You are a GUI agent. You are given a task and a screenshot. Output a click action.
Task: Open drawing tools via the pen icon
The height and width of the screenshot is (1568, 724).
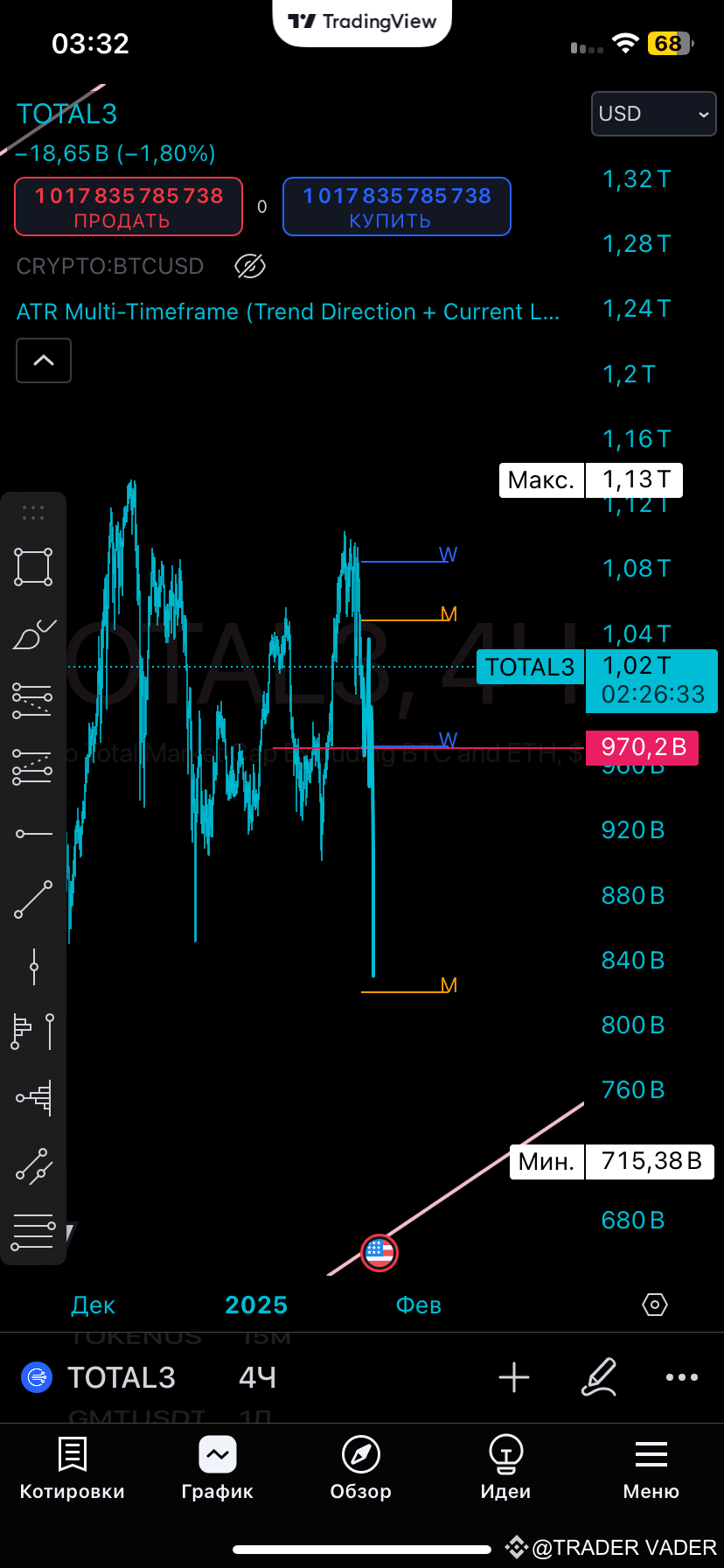(600, 1377)
